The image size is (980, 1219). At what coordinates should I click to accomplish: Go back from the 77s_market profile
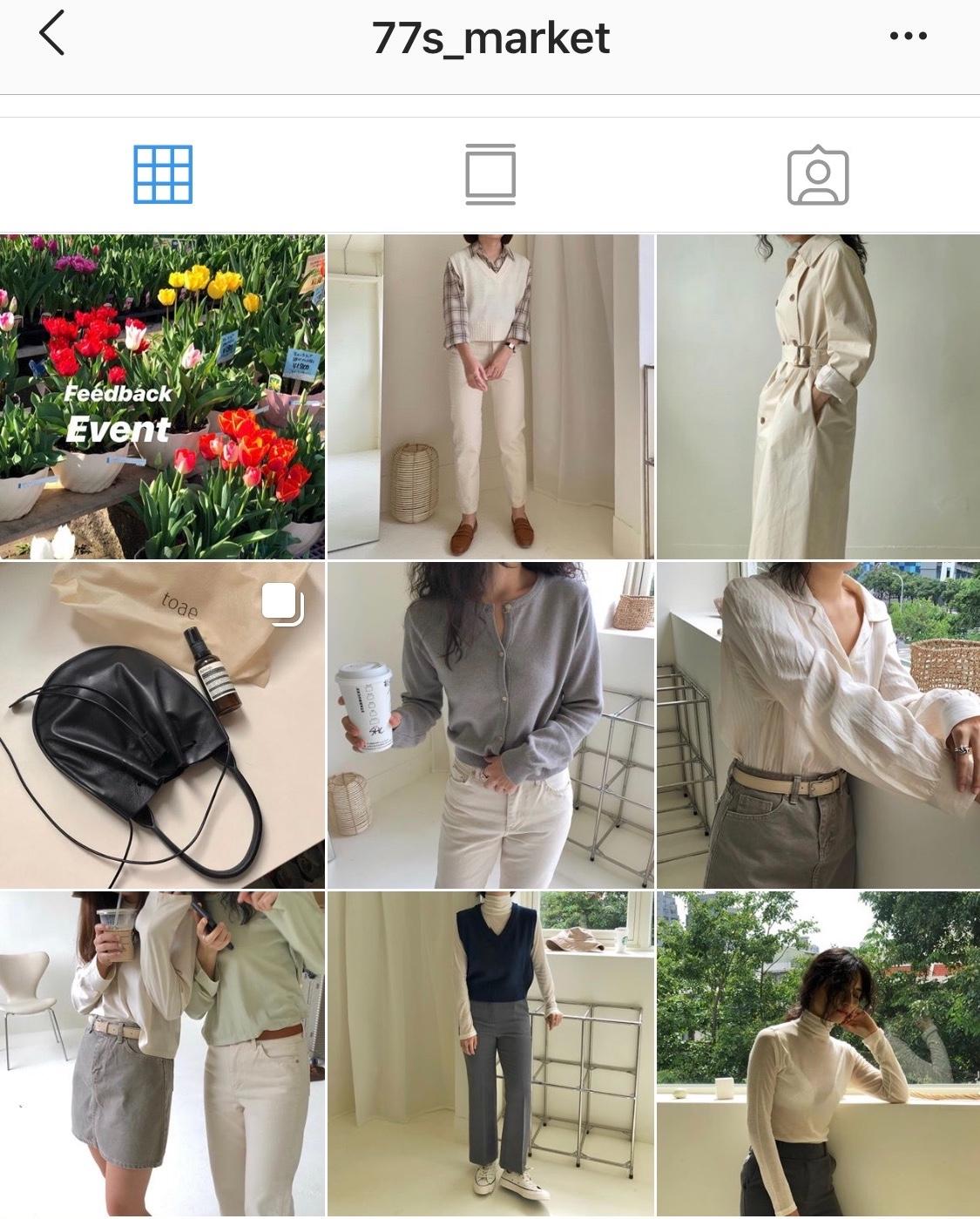(x=52, y=37)
